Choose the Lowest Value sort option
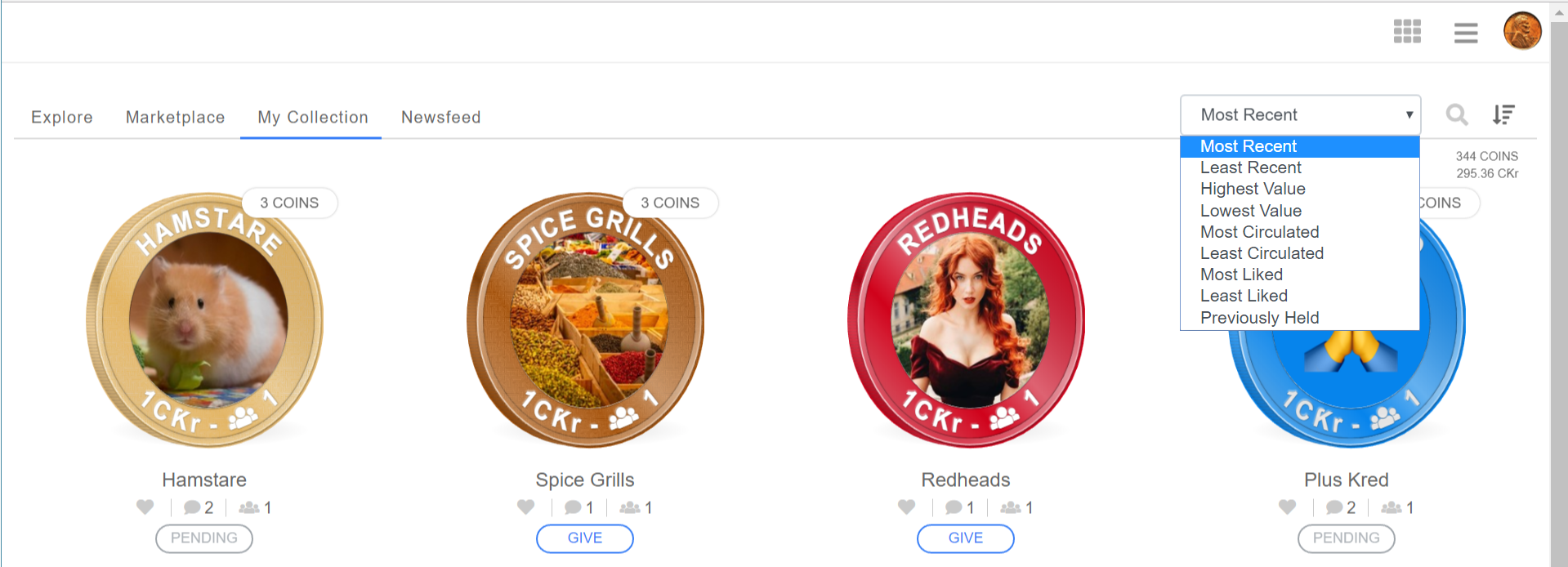The width and height of the screenshot is (1568, 567). tap(1250, 211)
